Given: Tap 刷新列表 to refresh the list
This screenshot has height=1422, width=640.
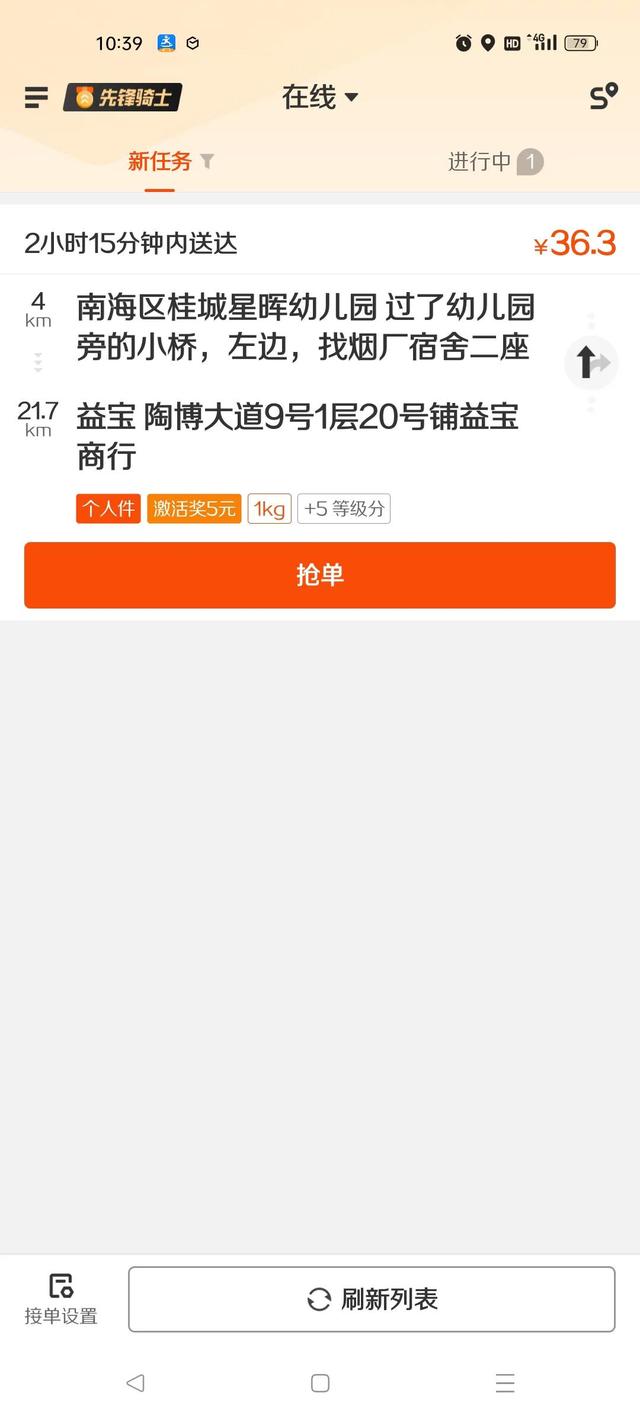Looking at the screenshot, I should tap(372, 1299).
